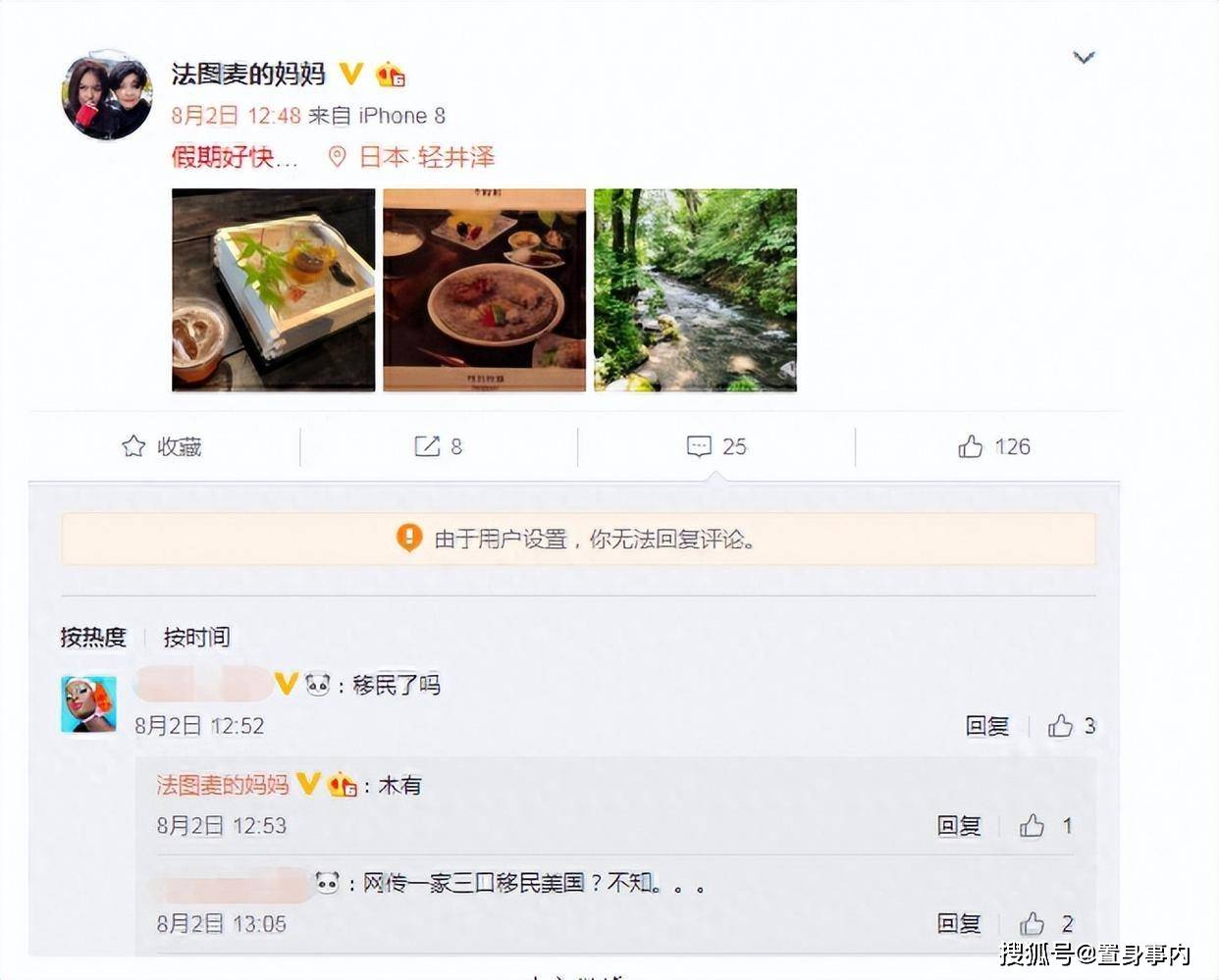Like the 移民了吗 comment
The image size is (1219, 980).
tap(1061, 726)
